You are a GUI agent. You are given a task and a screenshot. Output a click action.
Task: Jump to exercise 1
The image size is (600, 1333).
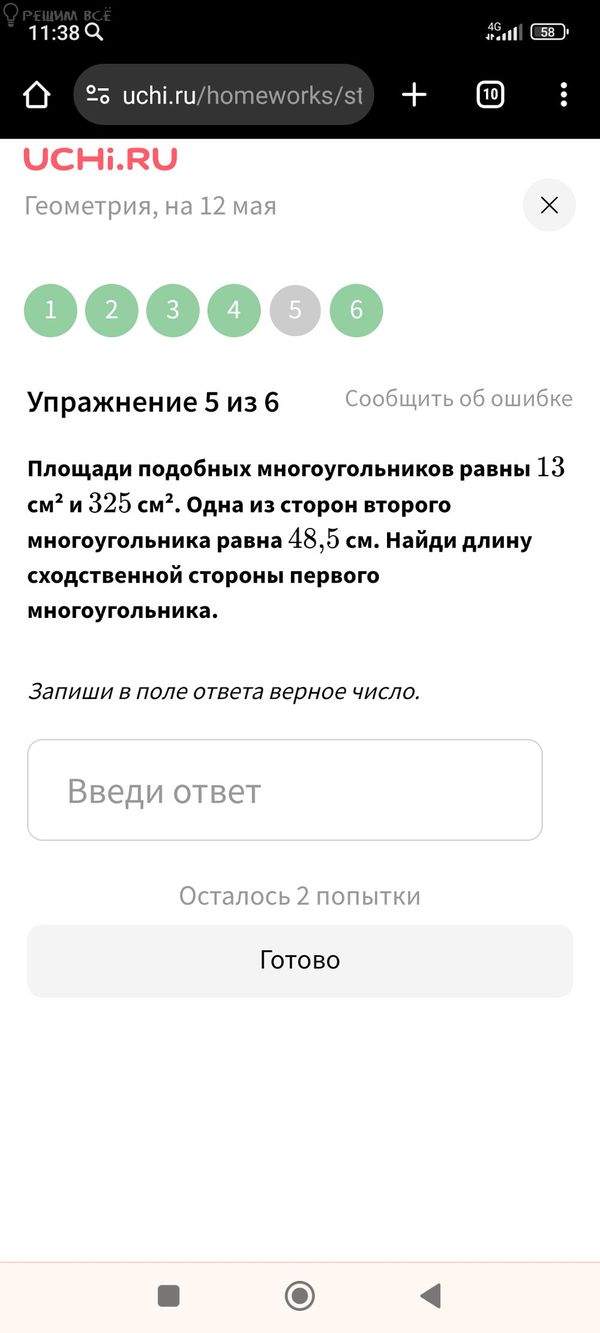pyautogui.click(x=50, y=310)
